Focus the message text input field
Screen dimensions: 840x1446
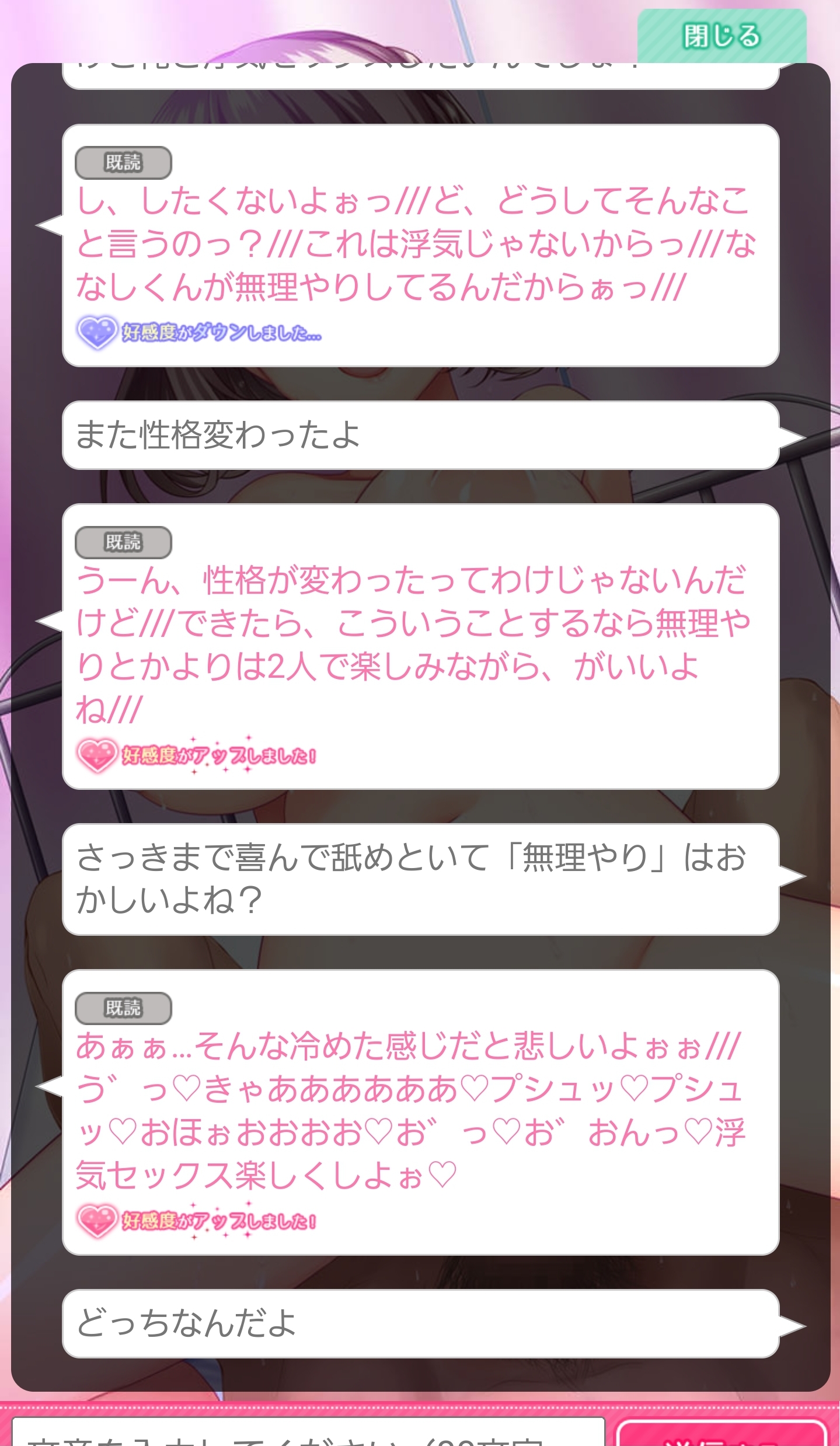click(308, 1433)
